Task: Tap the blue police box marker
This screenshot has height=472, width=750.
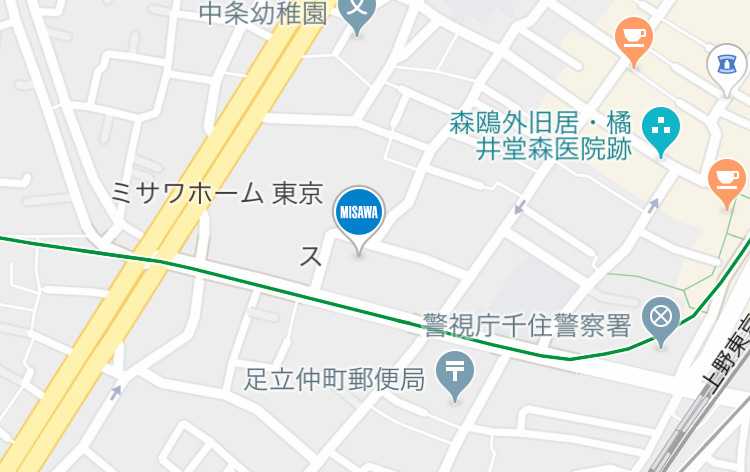Action: [725, 62]
